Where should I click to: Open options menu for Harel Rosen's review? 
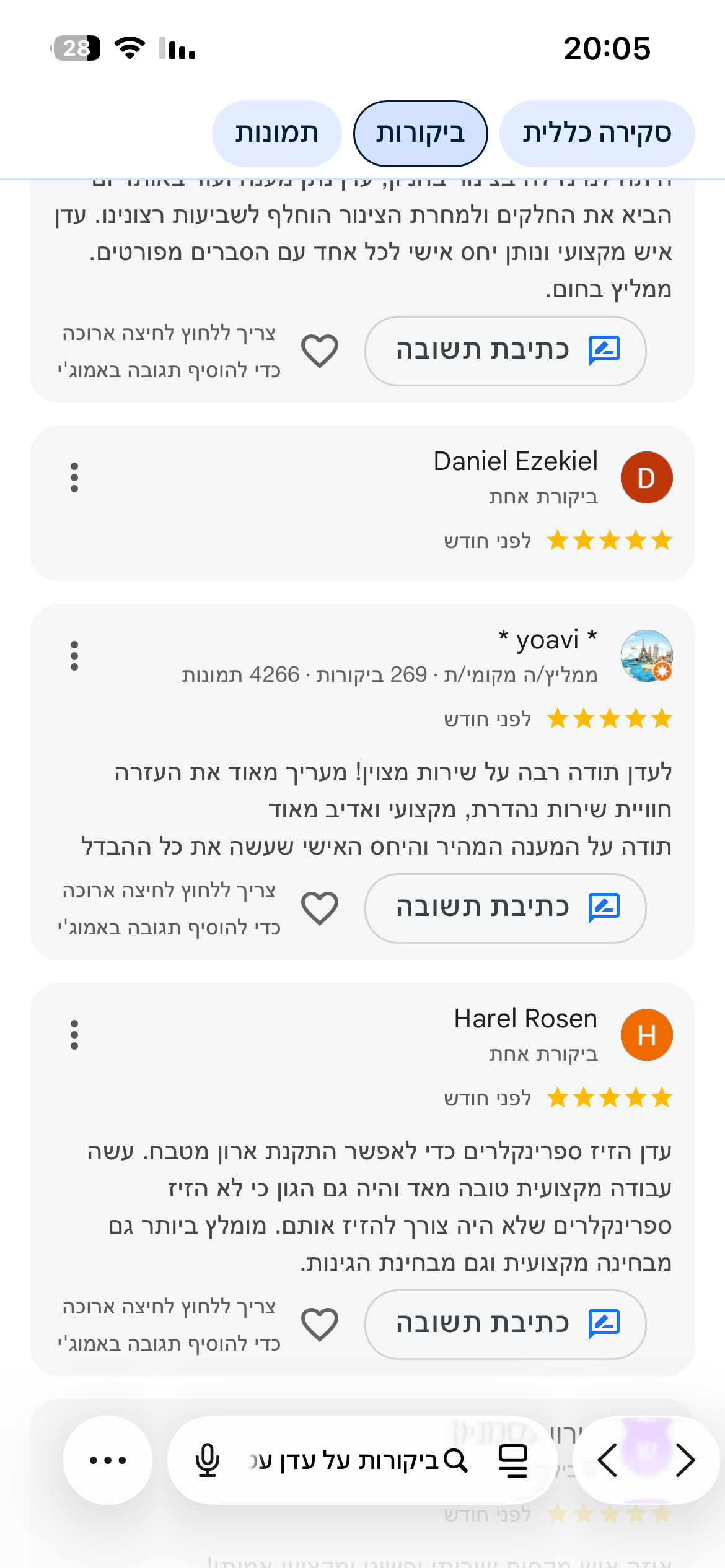click(74, 1035)
